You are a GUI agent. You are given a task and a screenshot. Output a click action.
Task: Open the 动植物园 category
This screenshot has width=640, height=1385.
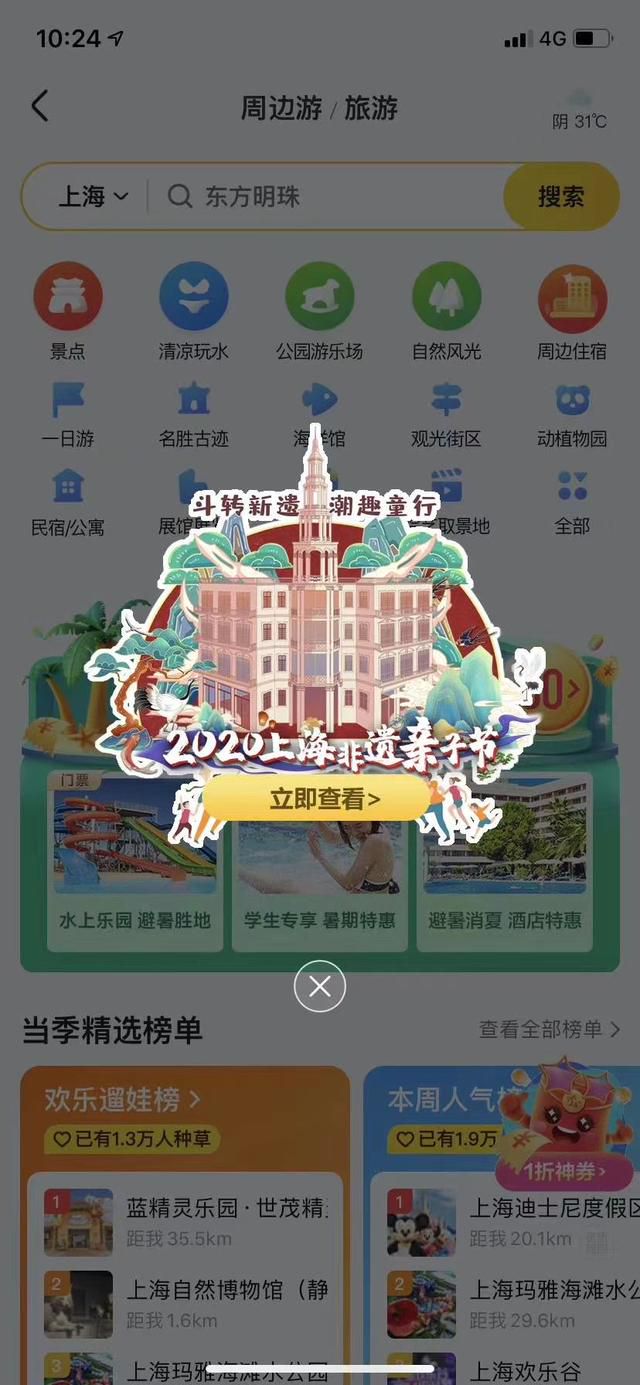[x=572, y=414]
